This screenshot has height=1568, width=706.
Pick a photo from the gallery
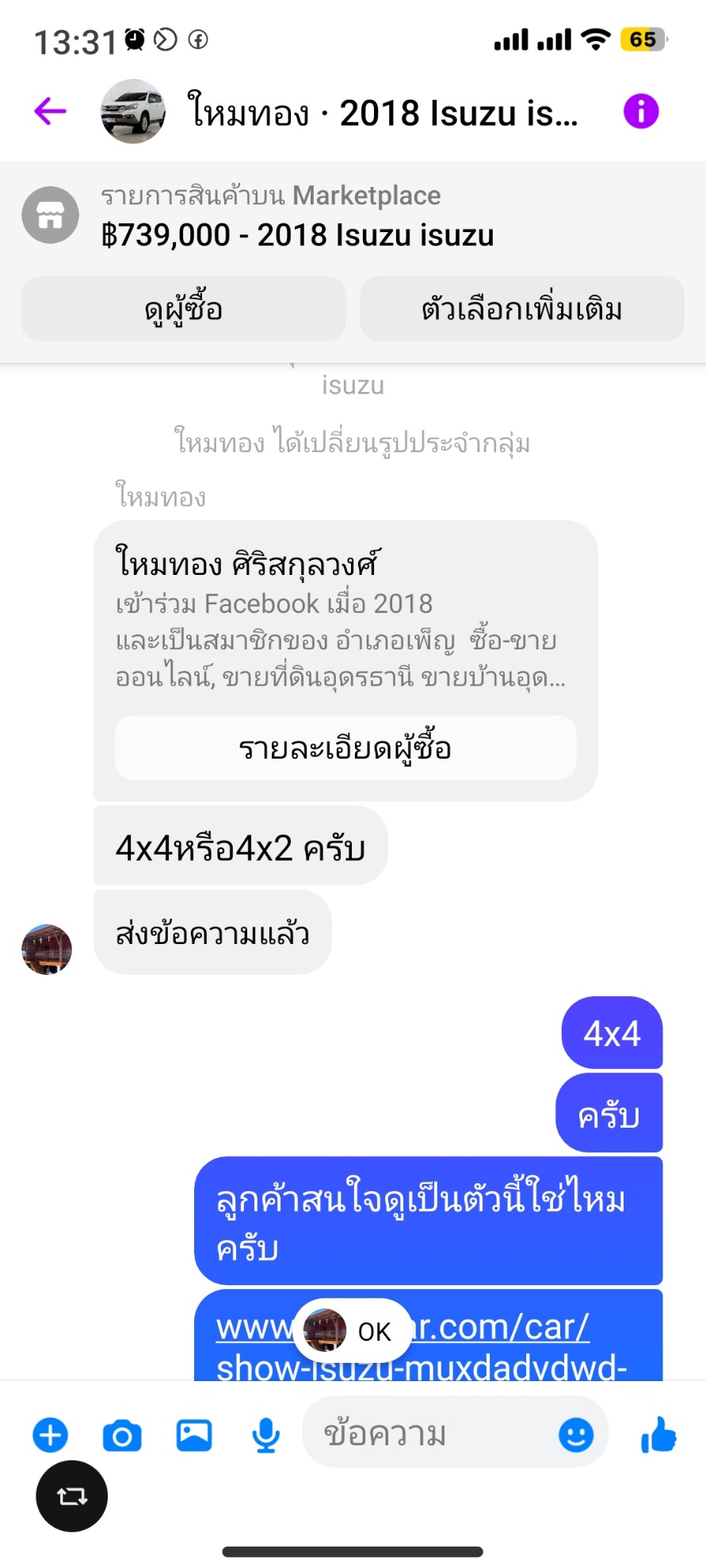(x=194, y=1436)
